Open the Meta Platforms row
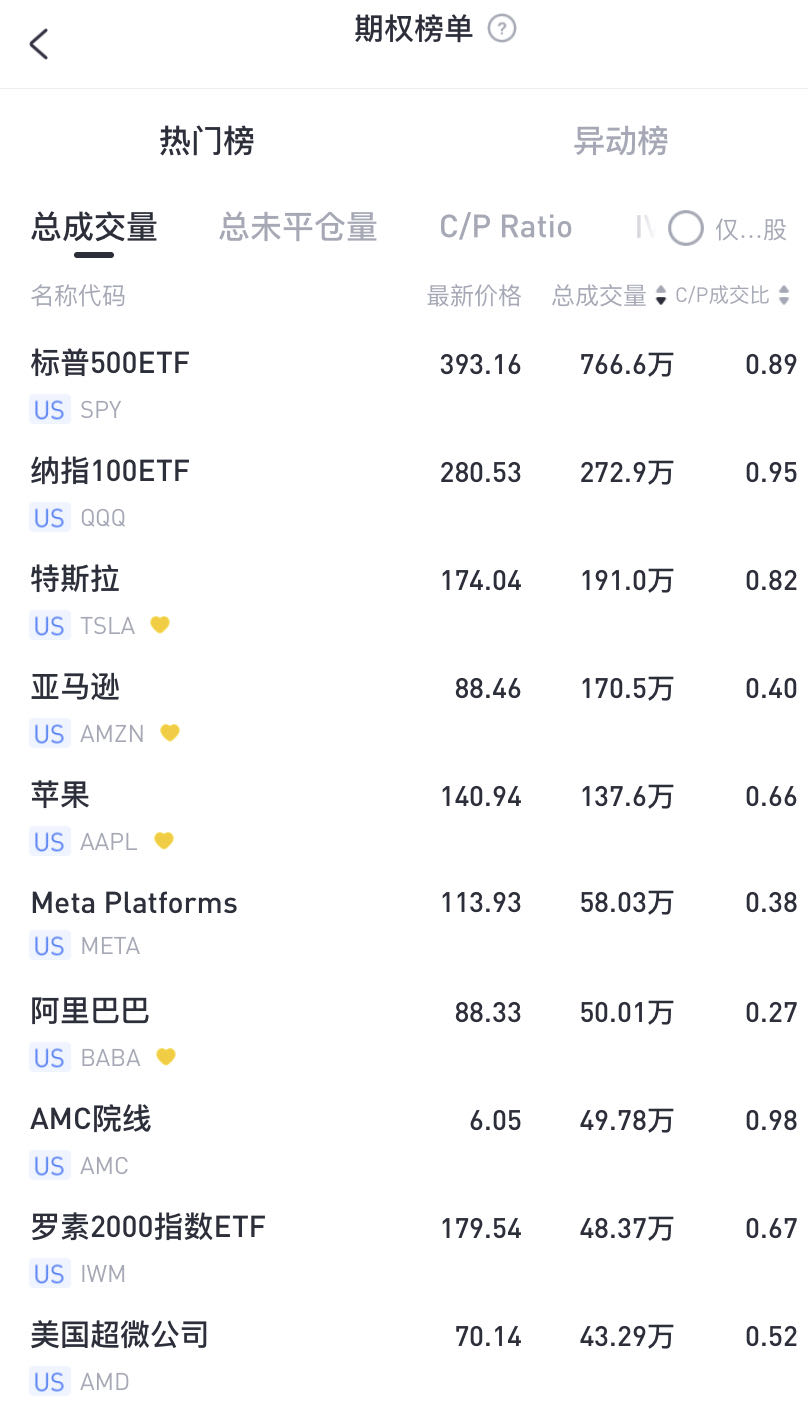This screenshot has width=808, height=1402. pos(404,924)
